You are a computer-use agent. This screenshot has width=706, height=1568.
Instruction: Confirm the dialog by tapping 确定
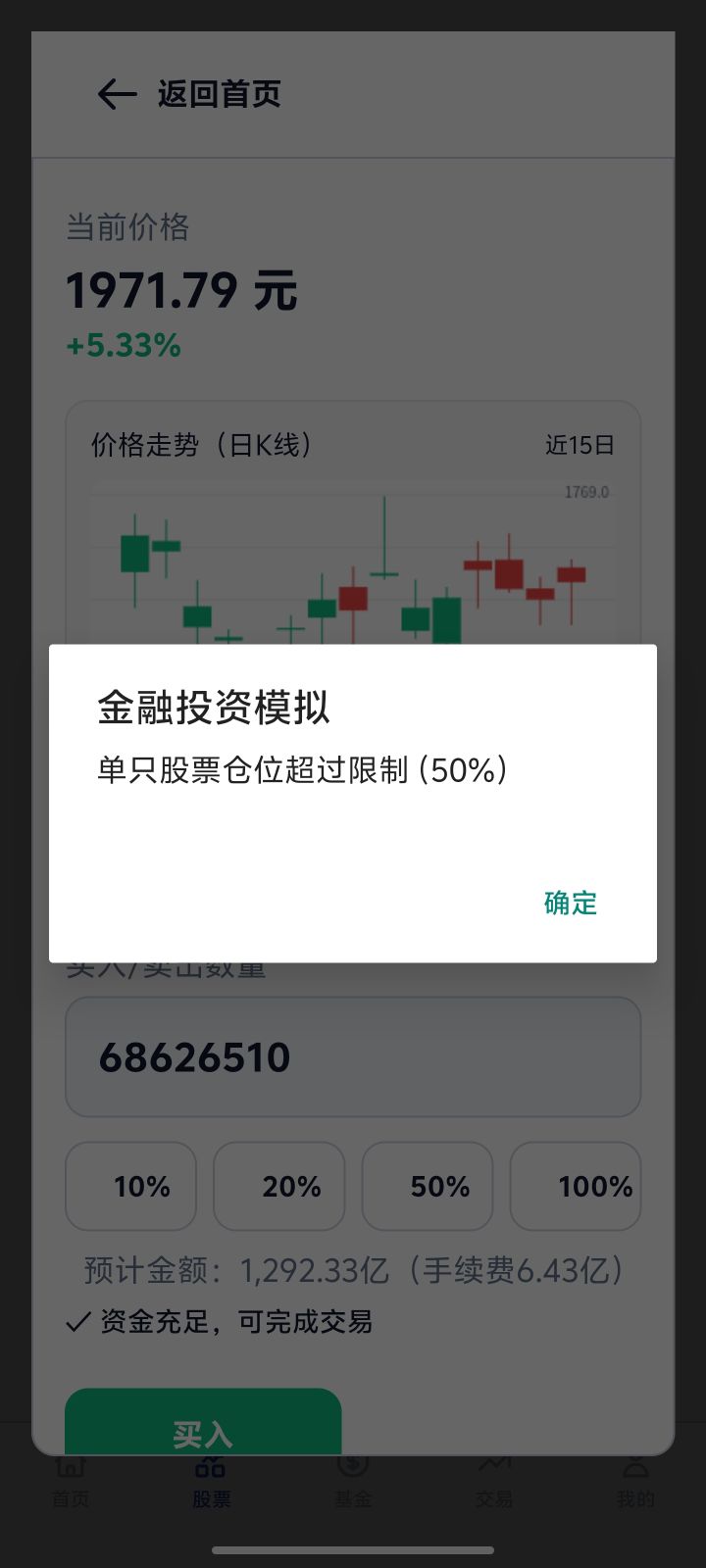(x=570, y=904)
